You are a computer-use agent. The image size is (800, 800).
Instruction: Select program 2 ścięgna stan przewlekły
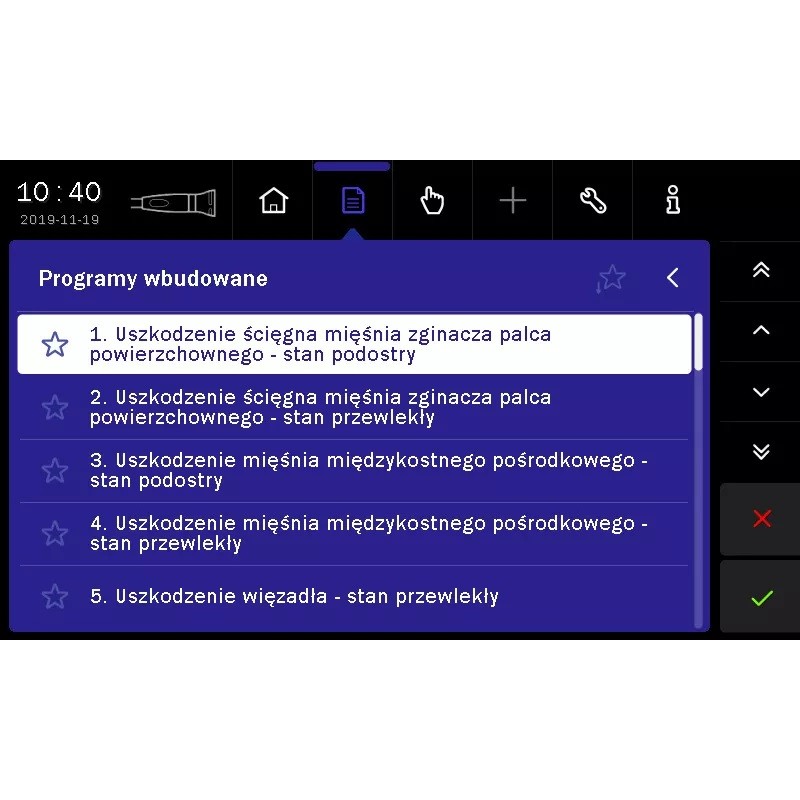pyautogui.click(x=370, y=407)
